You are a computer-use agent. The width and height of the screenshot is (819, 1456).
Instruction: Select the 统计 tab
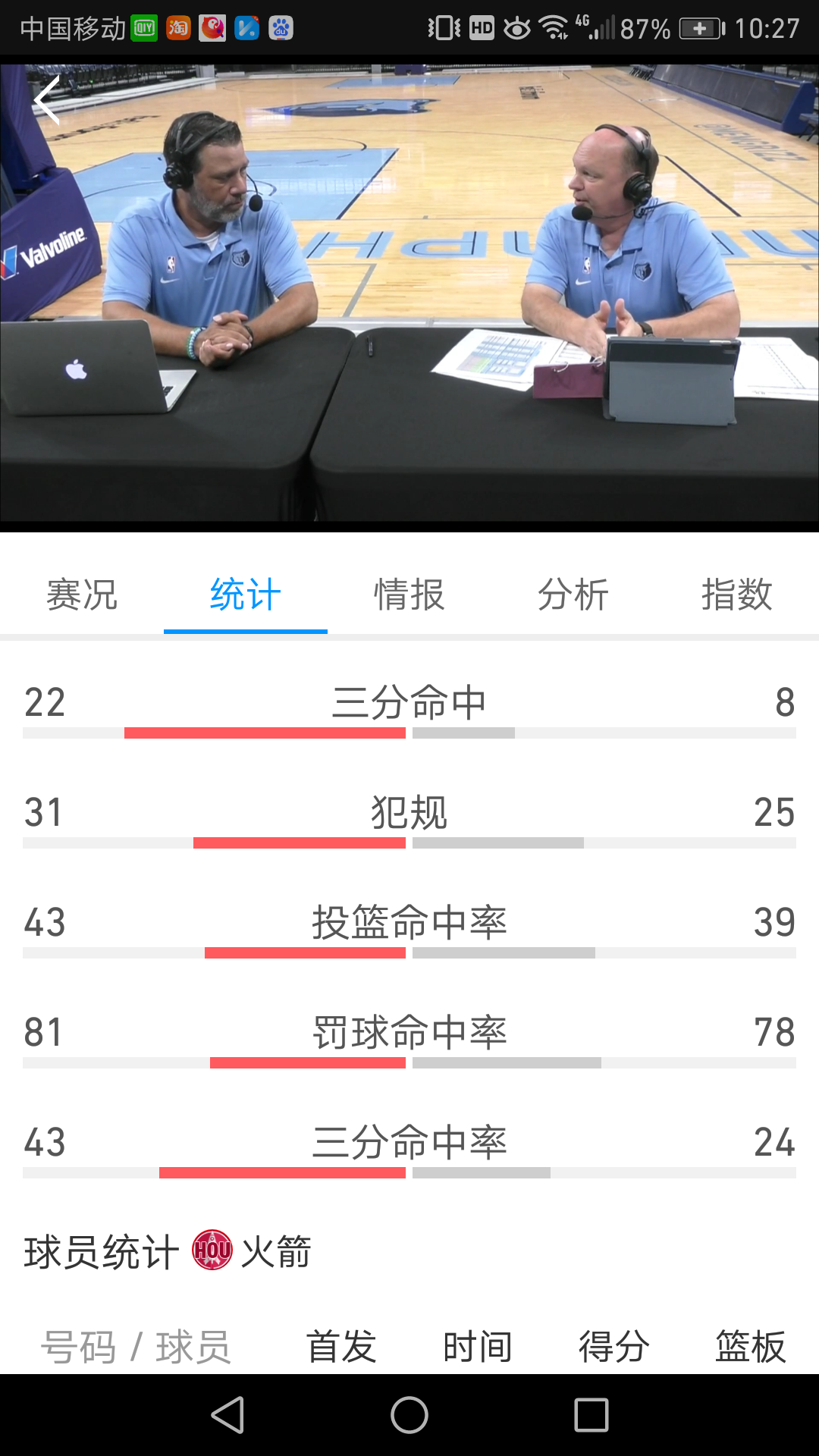coord(246,595)
